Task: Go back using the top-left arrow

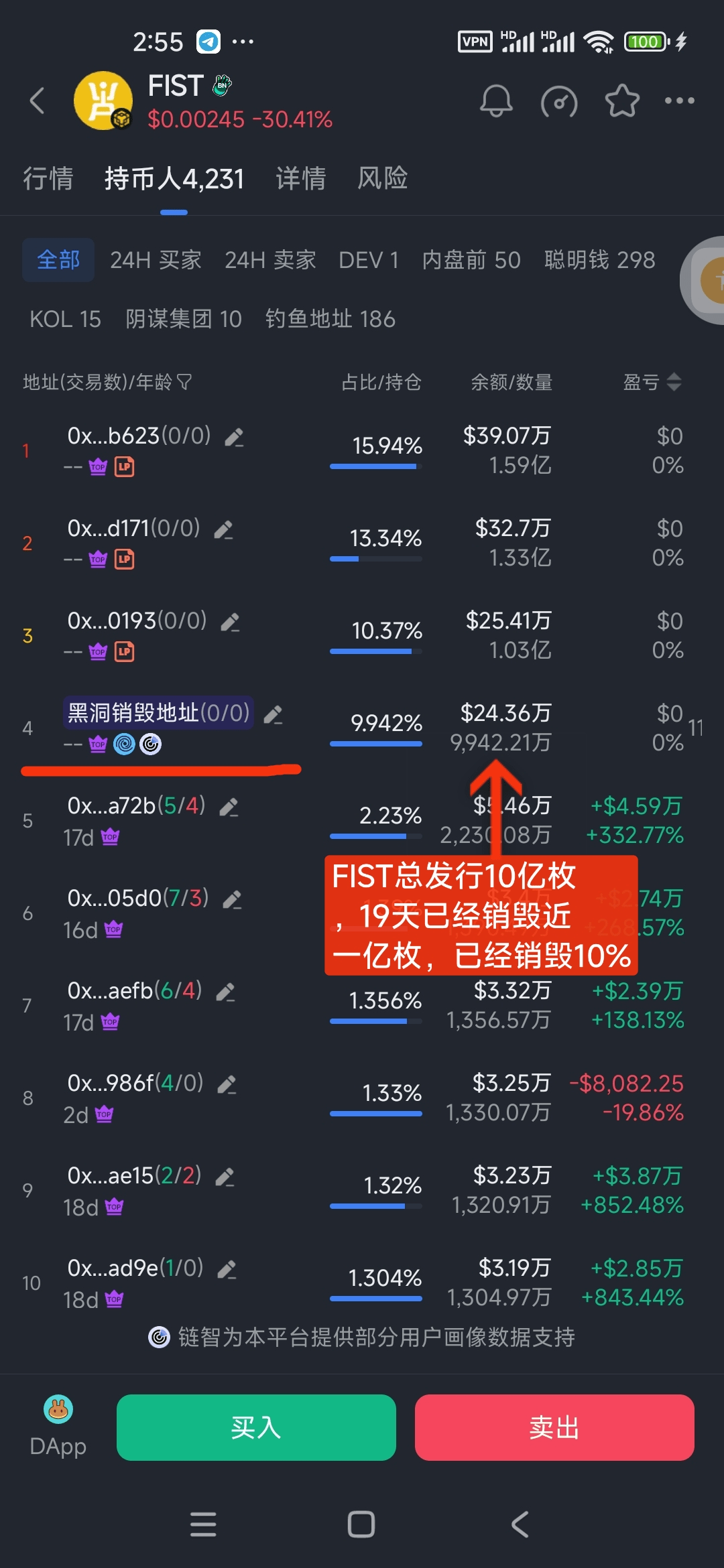Action: tap(38, 101)
